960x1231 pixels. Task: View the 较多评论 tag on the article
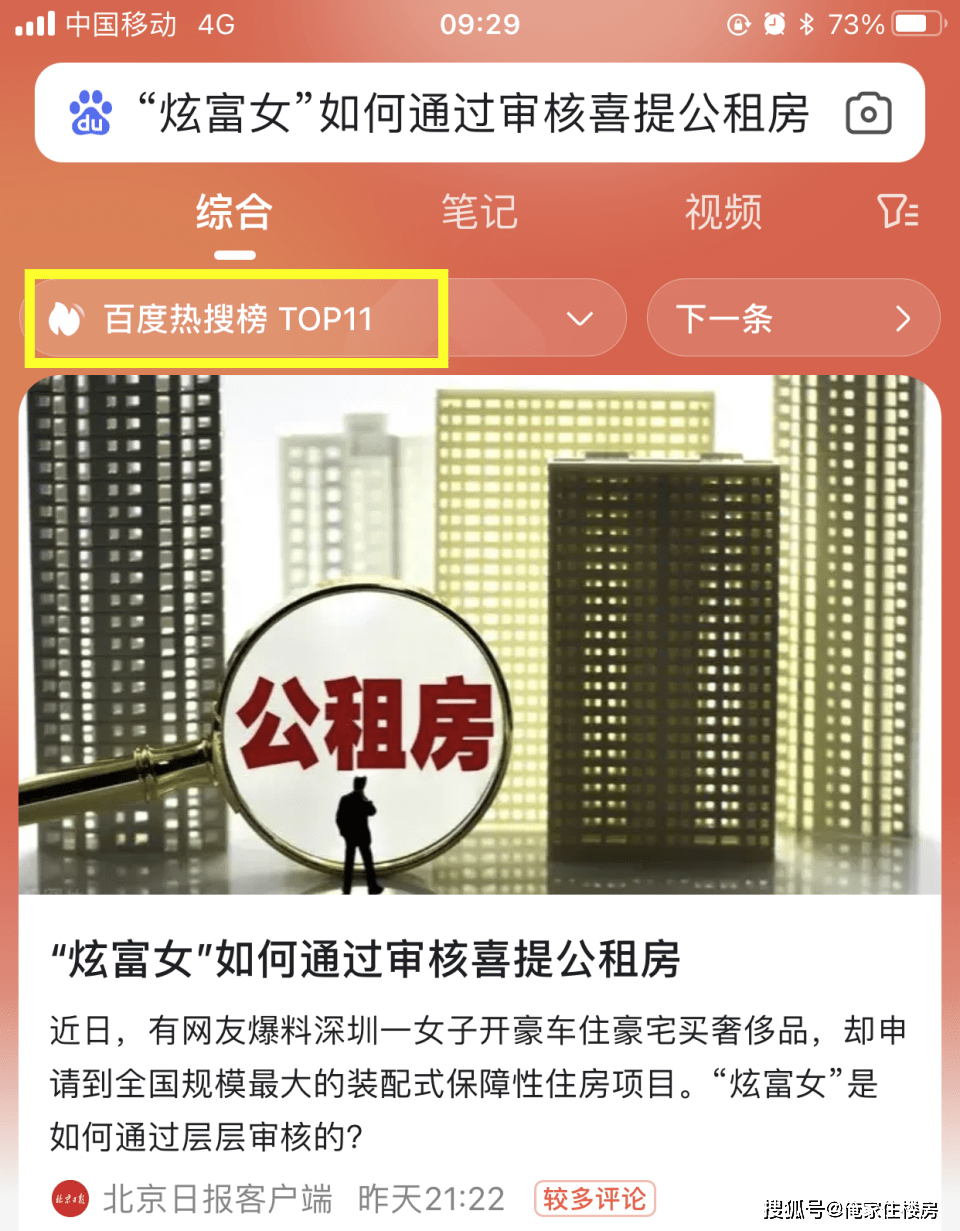point(595,1197)
